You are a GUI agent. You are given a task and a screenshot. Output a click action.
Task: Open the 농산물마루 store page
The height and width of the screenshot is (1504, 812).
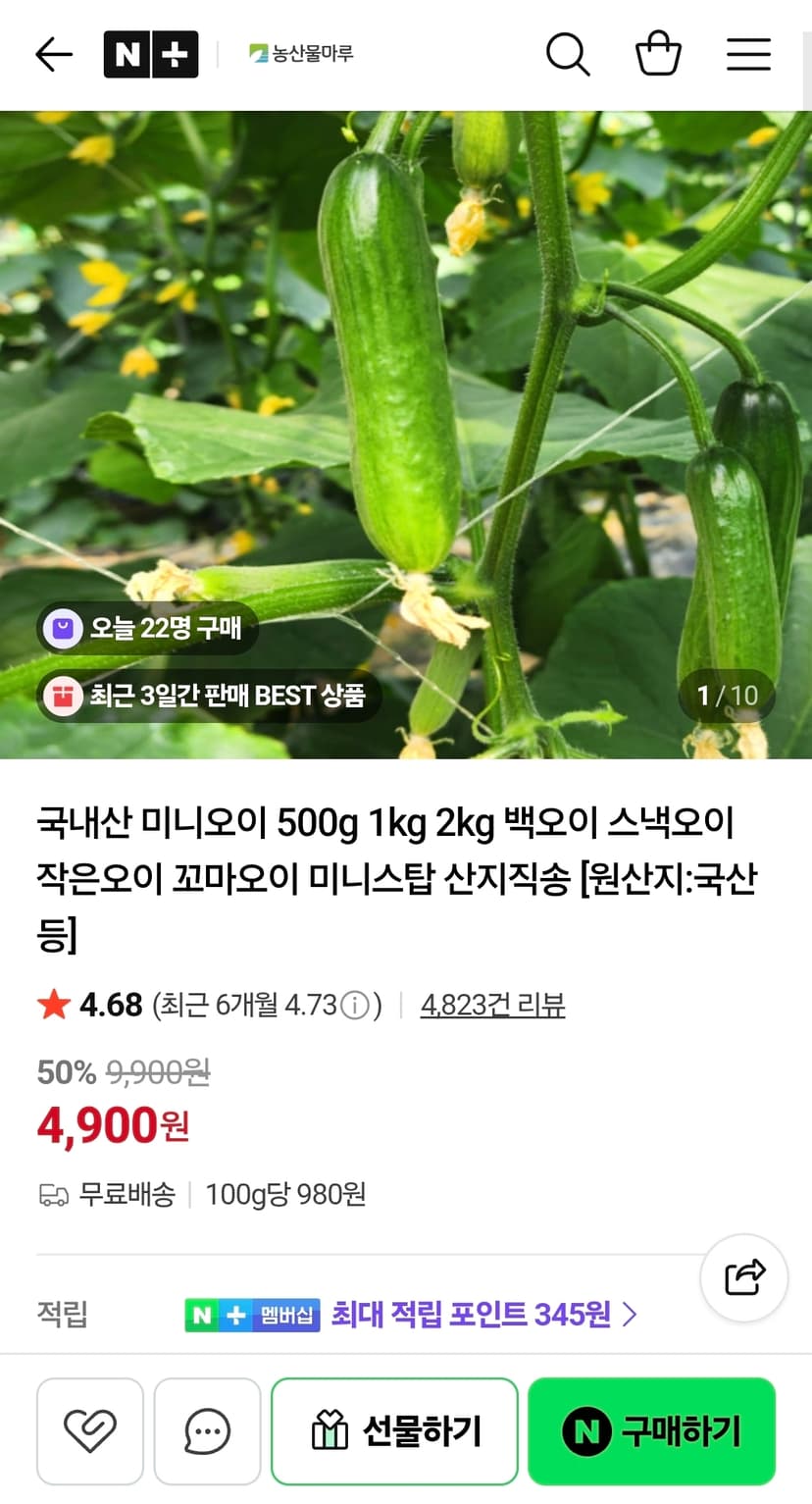[301, 54]
